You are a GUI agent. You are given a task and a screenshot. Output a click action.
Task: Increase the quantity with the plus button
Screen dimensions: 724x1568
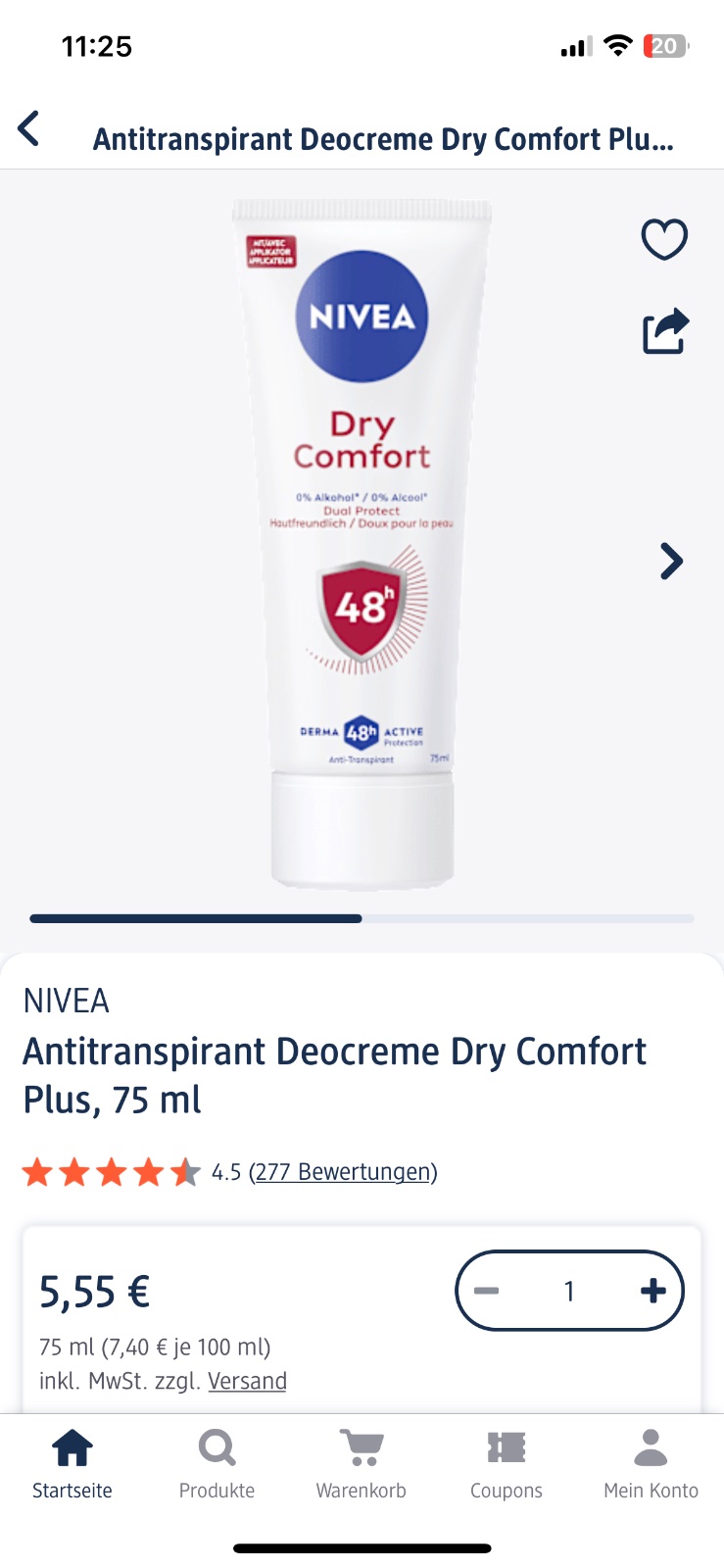pyautogui.click(x=652, y=1291)
